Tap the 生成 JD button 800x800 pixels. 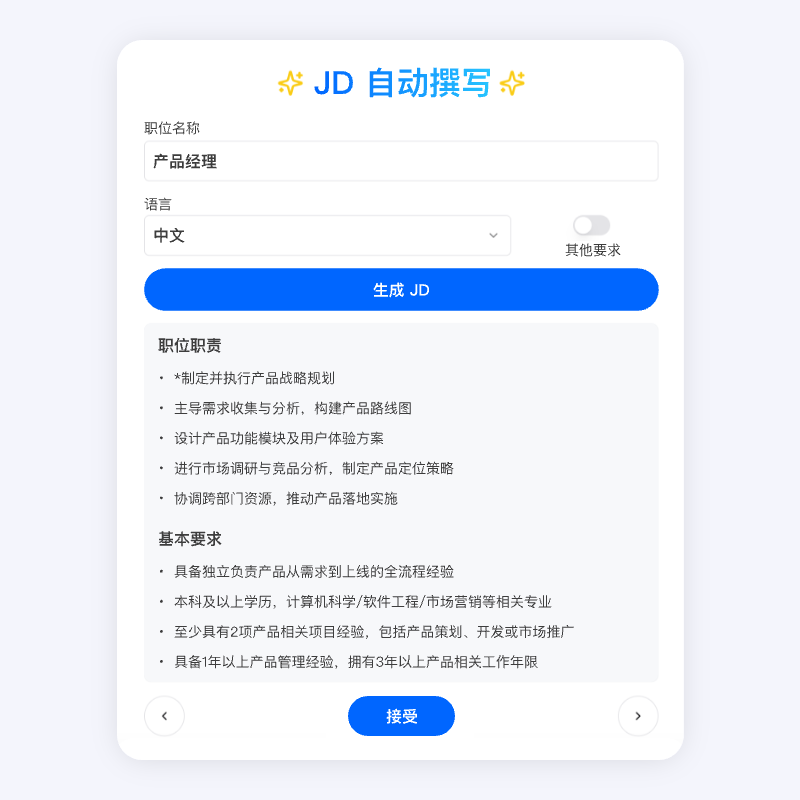(x=401, y=290)
